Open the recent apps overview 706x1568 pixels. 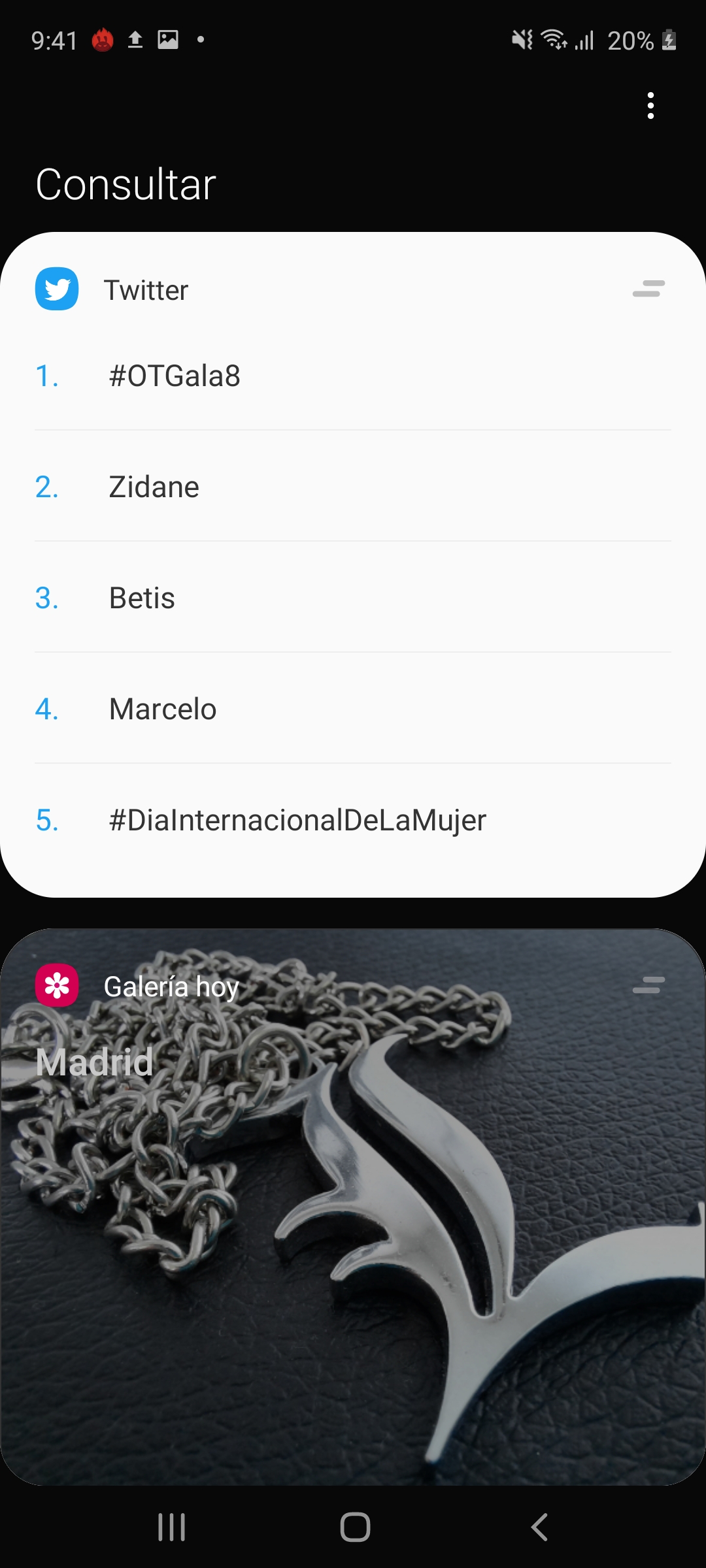point(172,1527)
